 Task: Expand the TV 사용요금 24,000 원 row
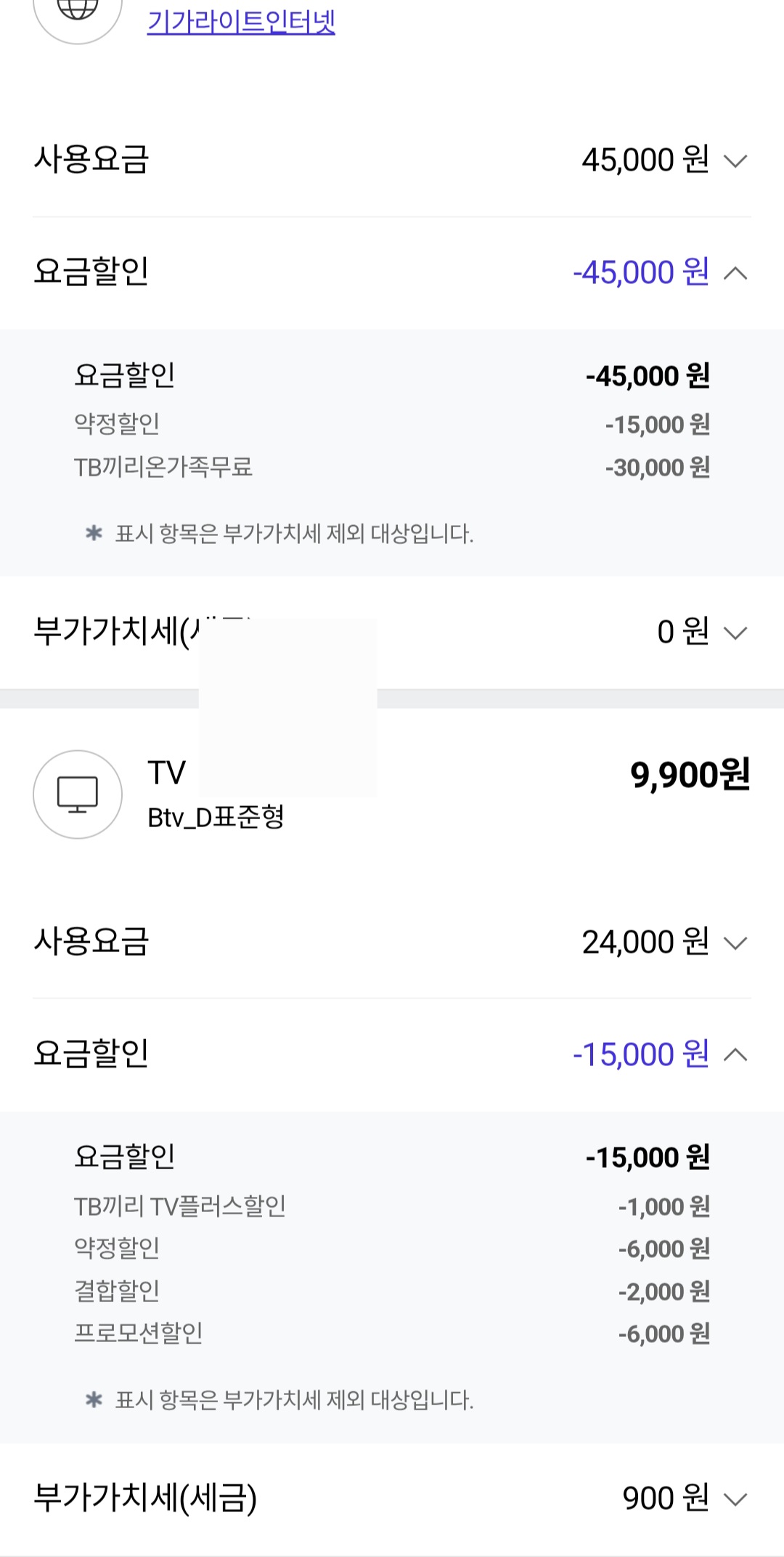(392, 942)
